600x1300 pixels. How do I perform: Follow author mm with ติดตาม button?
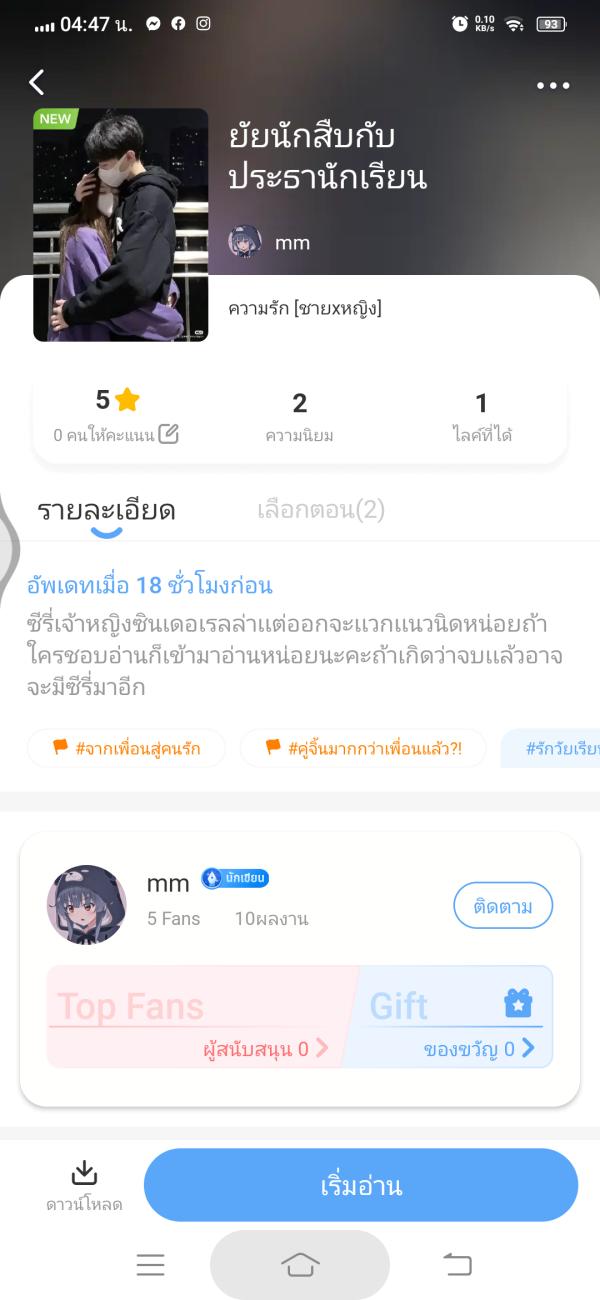502,906
